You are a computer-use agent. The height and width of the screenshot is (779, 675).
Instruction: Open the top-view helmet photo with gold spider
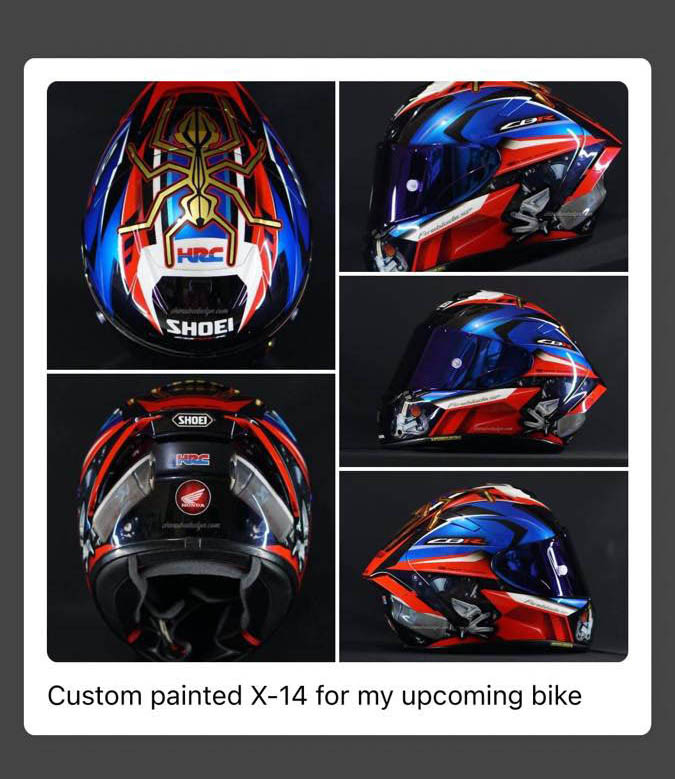191,225
